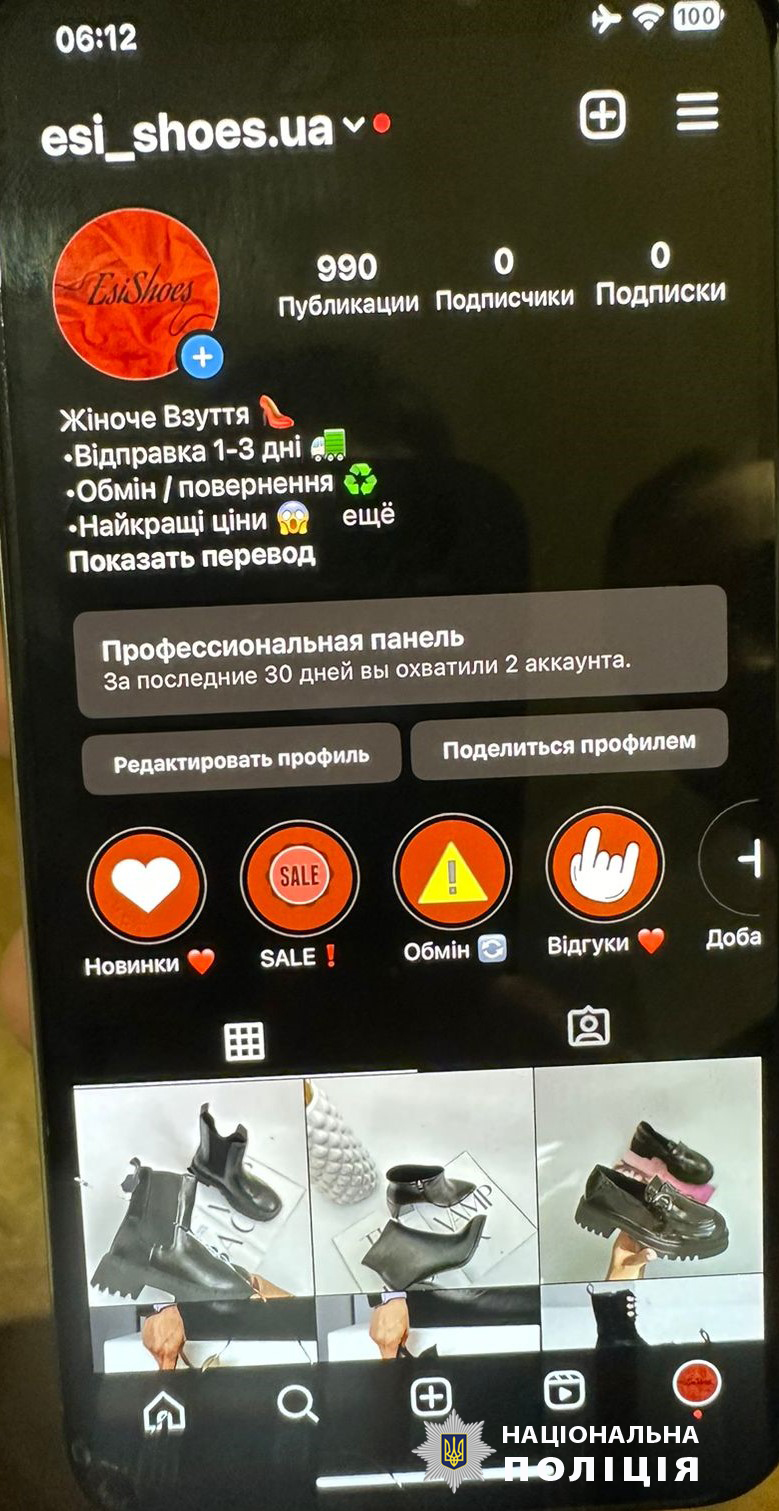Viewport: 779px width, 1511px height.
Task: Expand the esi_shoes.ua account switcher
Action: [353, 125]
